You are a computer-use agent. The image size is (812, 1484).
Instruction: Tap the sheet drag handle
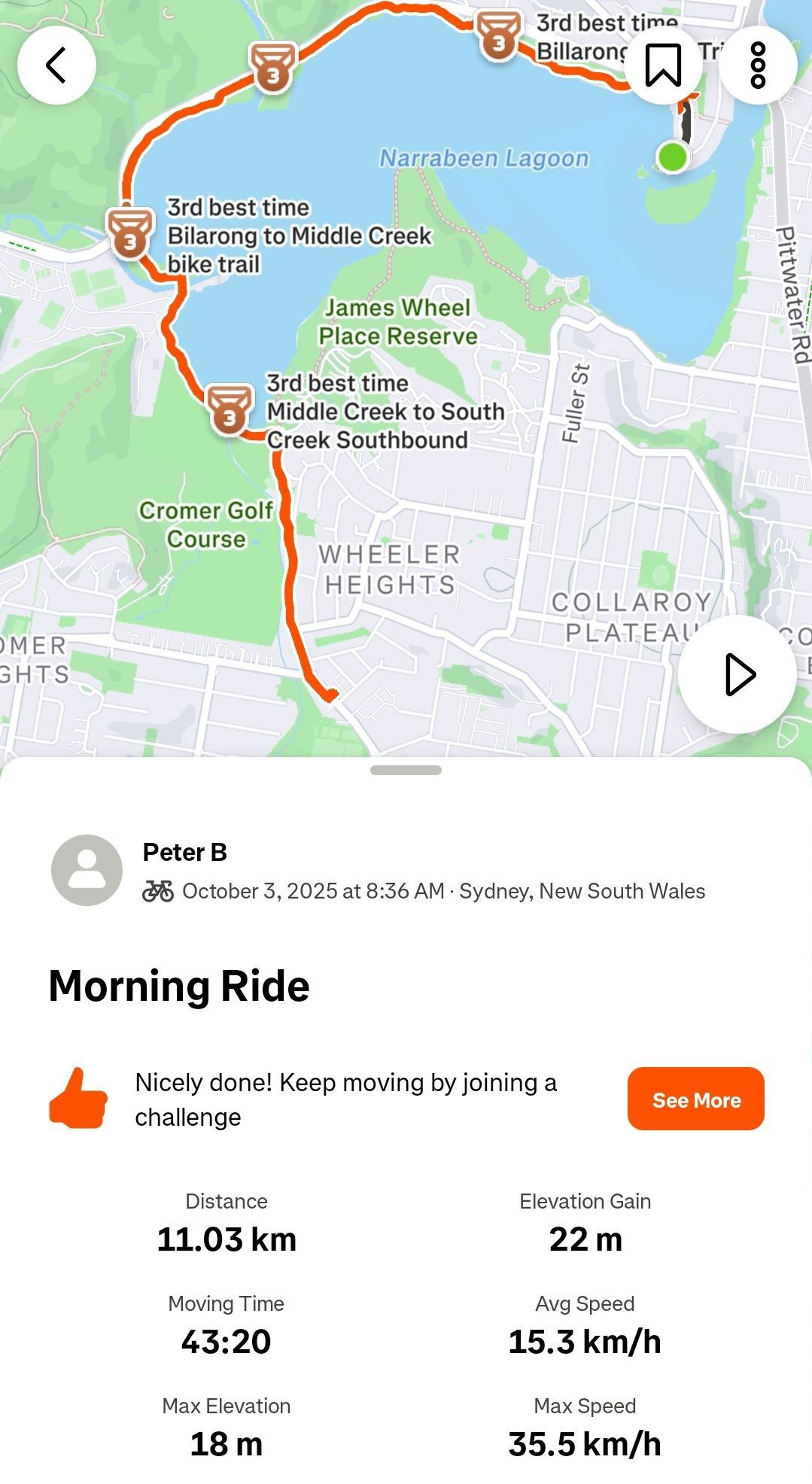coord(406,770)
